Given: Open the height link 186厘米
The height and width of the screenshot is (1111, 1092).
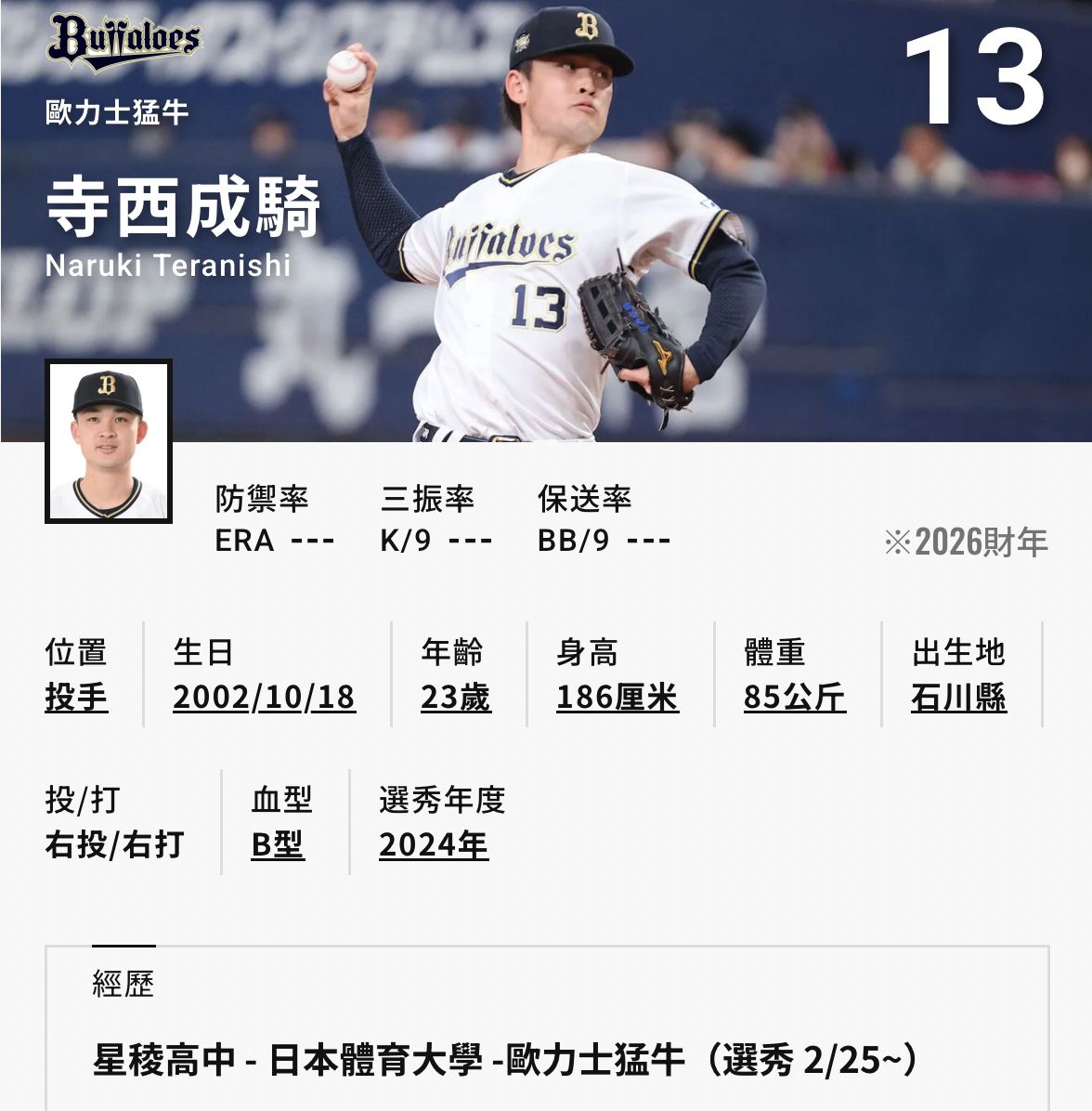Looking at the screenshot, I should [x=617, y=698].
